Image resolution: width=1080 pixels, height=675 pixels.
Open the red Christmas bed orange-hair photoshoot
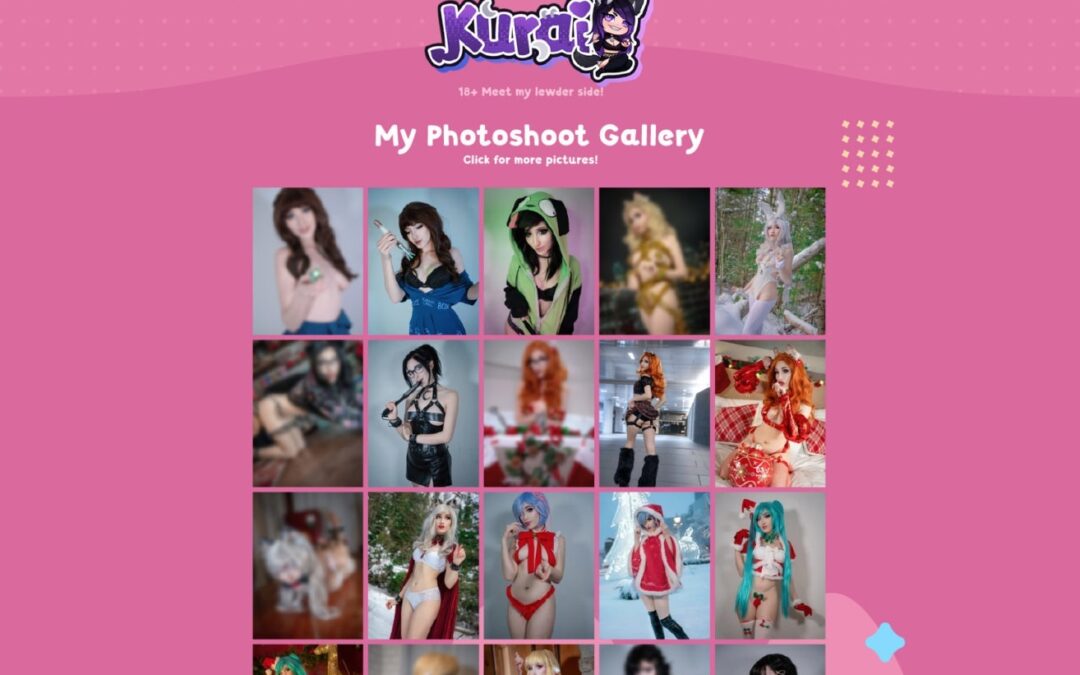coord(770,413)
